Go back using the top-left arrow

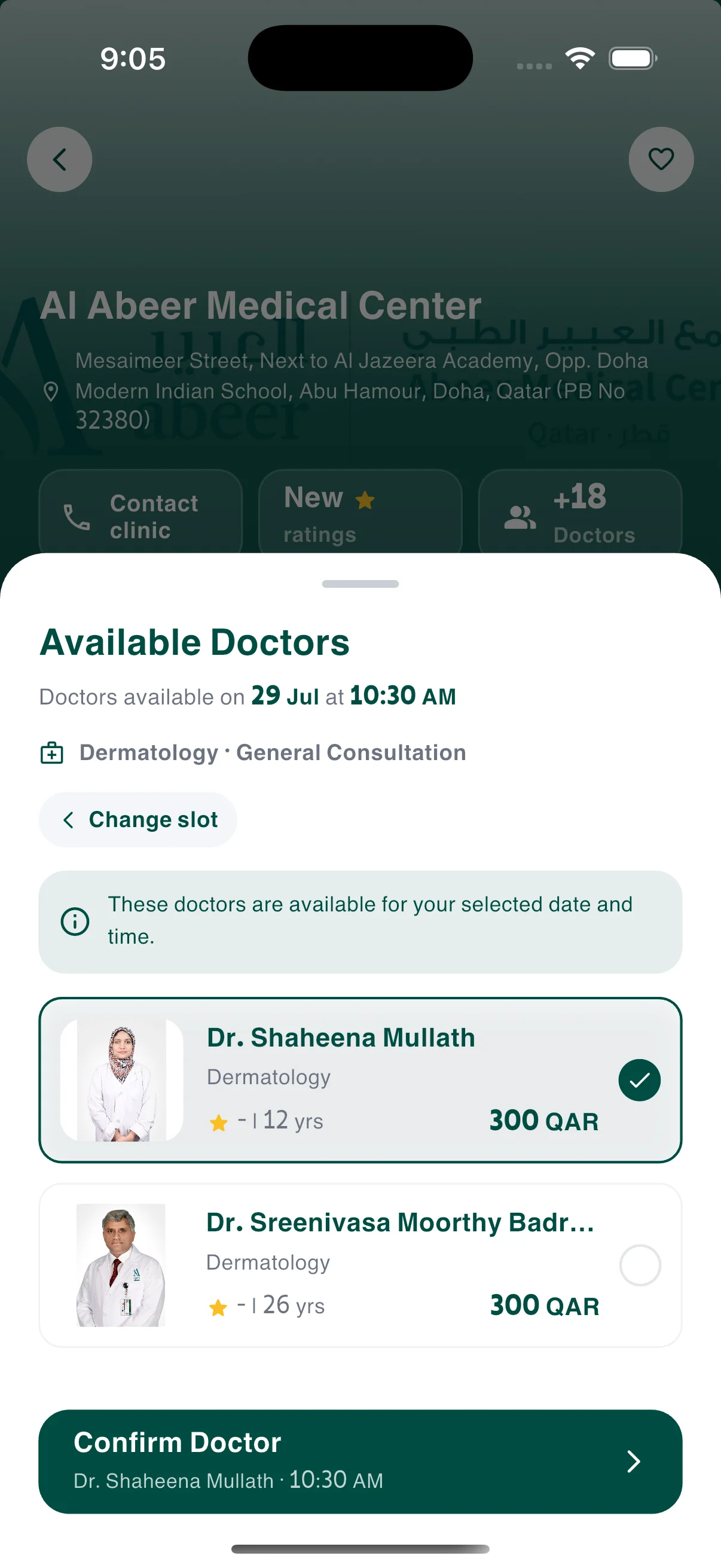coord(60,160)
